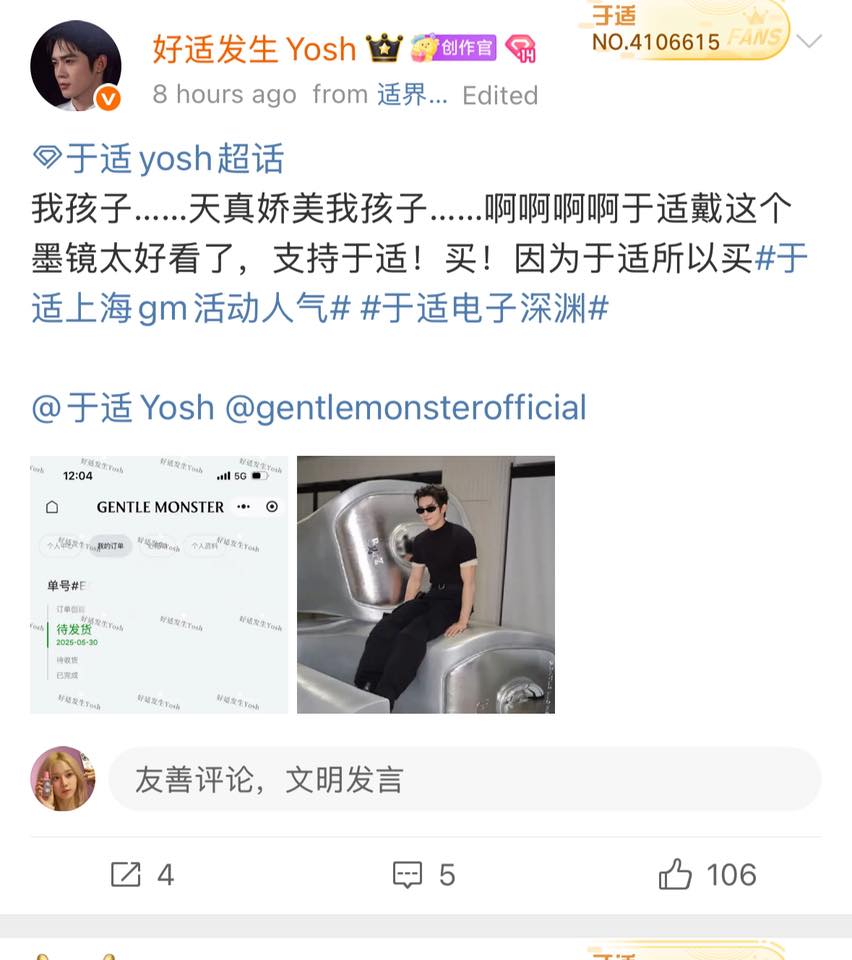This screenshot has height=960, width=852.
Task: Open hashtag #于适电子深渊#
Action: pyautogui.click(x=484, y=308)
